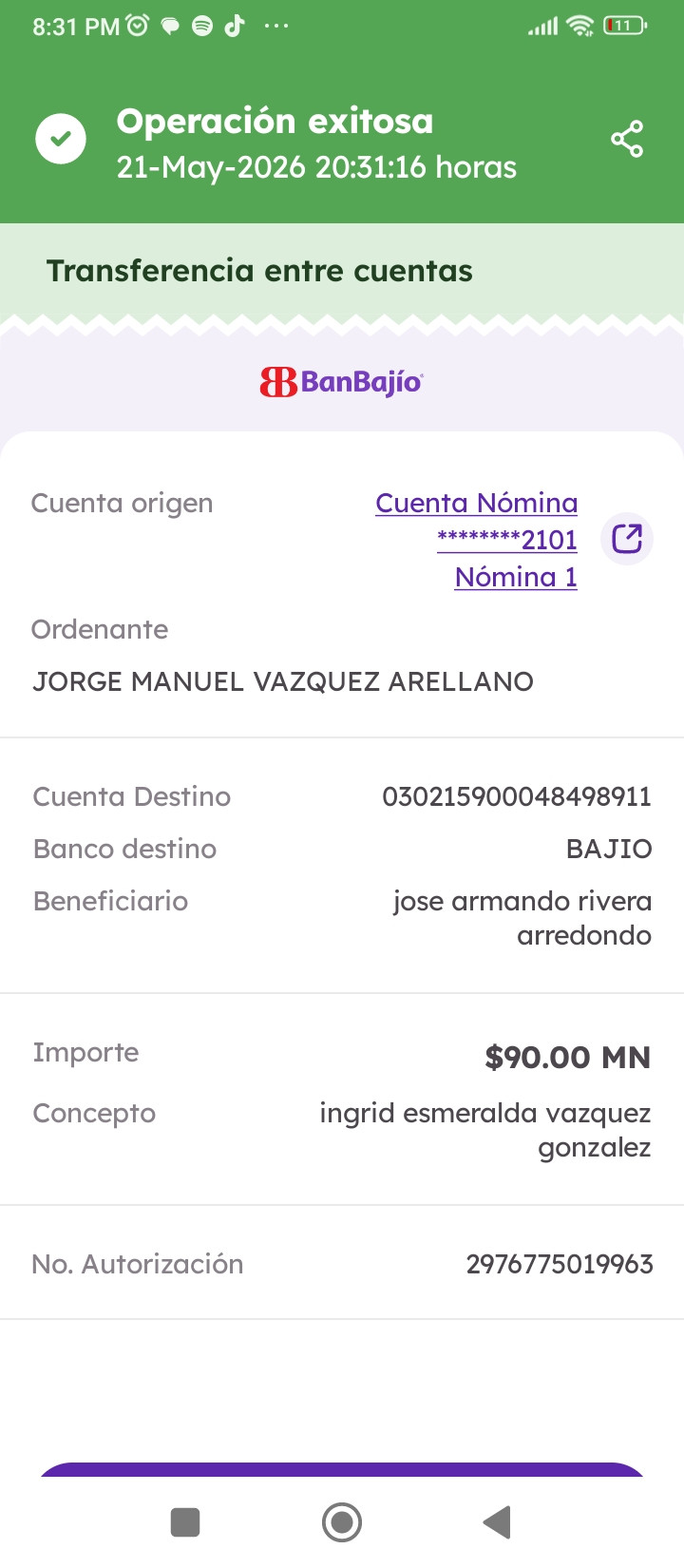Tap the open-account icon beside ********2101
684x1568 pixels.
click(x=627, y=539)
